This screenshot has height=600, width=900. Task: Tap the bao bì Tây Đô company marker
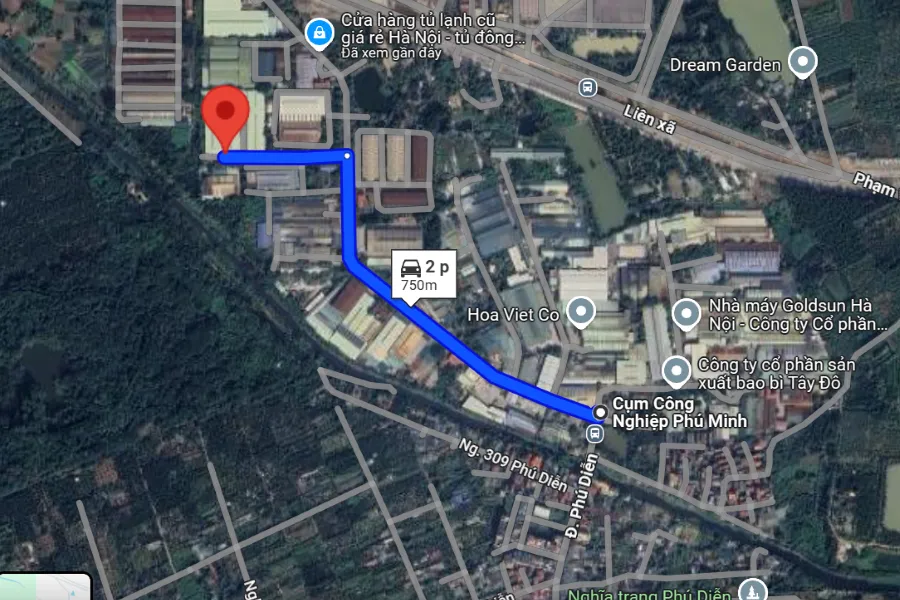pyautogui.click(x=677, y=372)
